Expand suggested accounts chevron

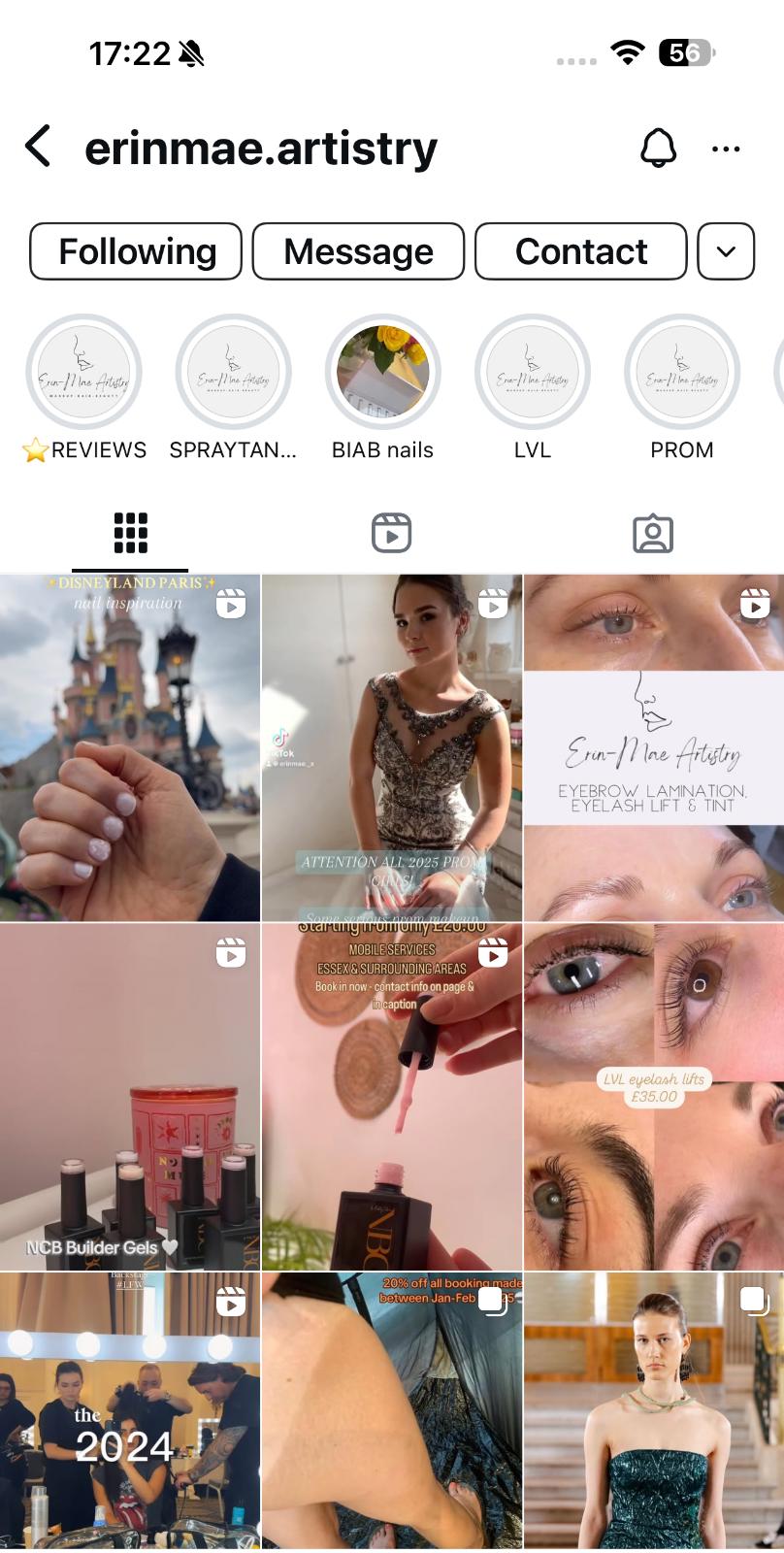726,251
